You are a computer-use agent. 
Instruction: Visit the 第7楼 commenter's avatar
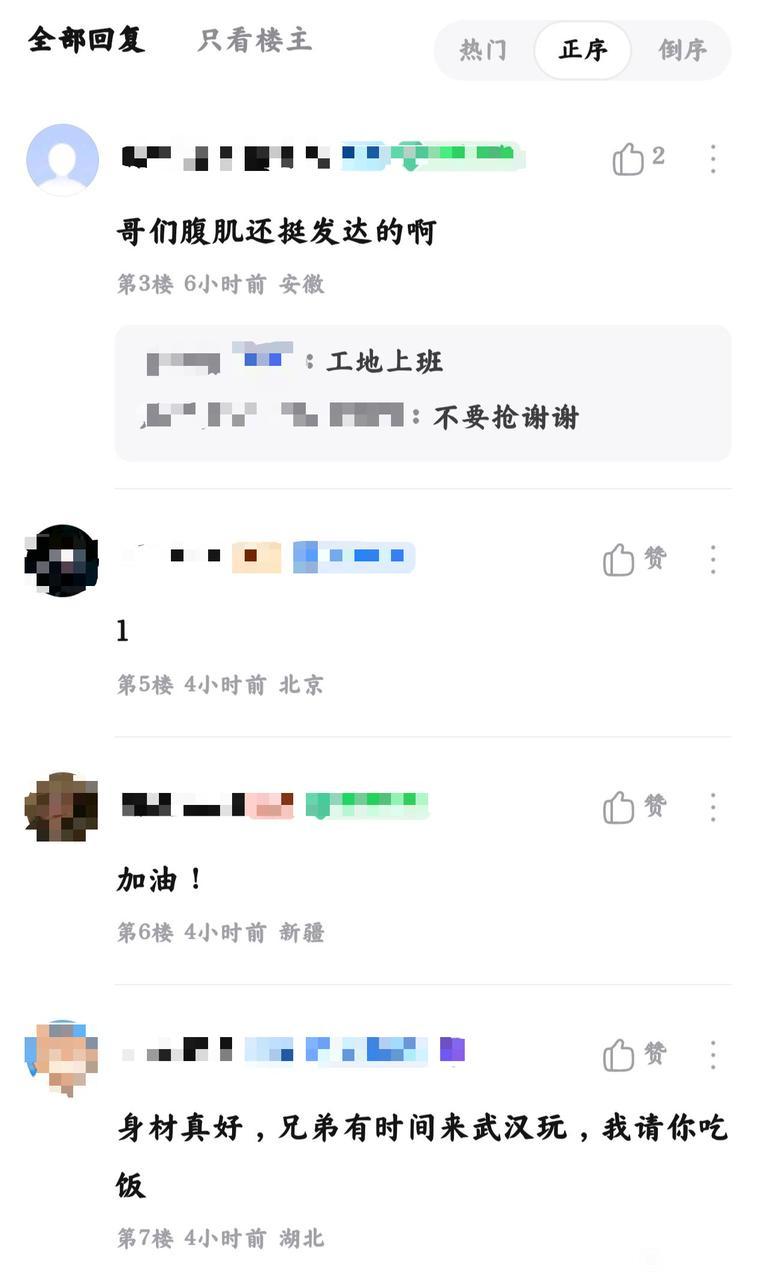pyautogui.click(x=62, y=1056)
